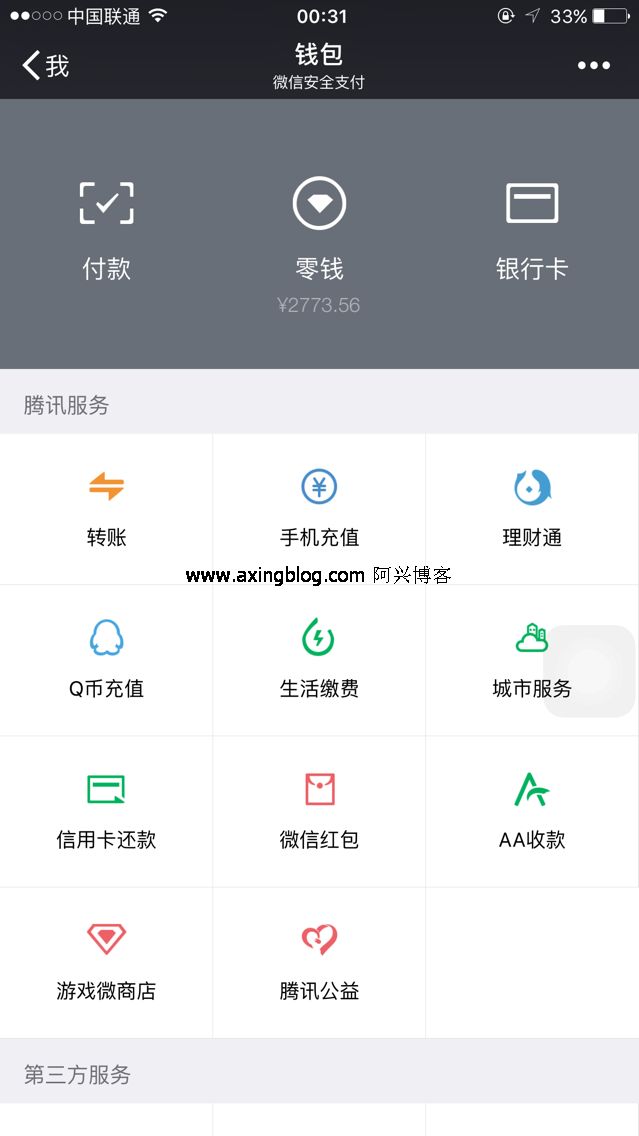The width and height of the screenshot is (639, 1136).
Task: Tap Q币充值 recharge
Action: pyautogui.click(x=106, y=660)
